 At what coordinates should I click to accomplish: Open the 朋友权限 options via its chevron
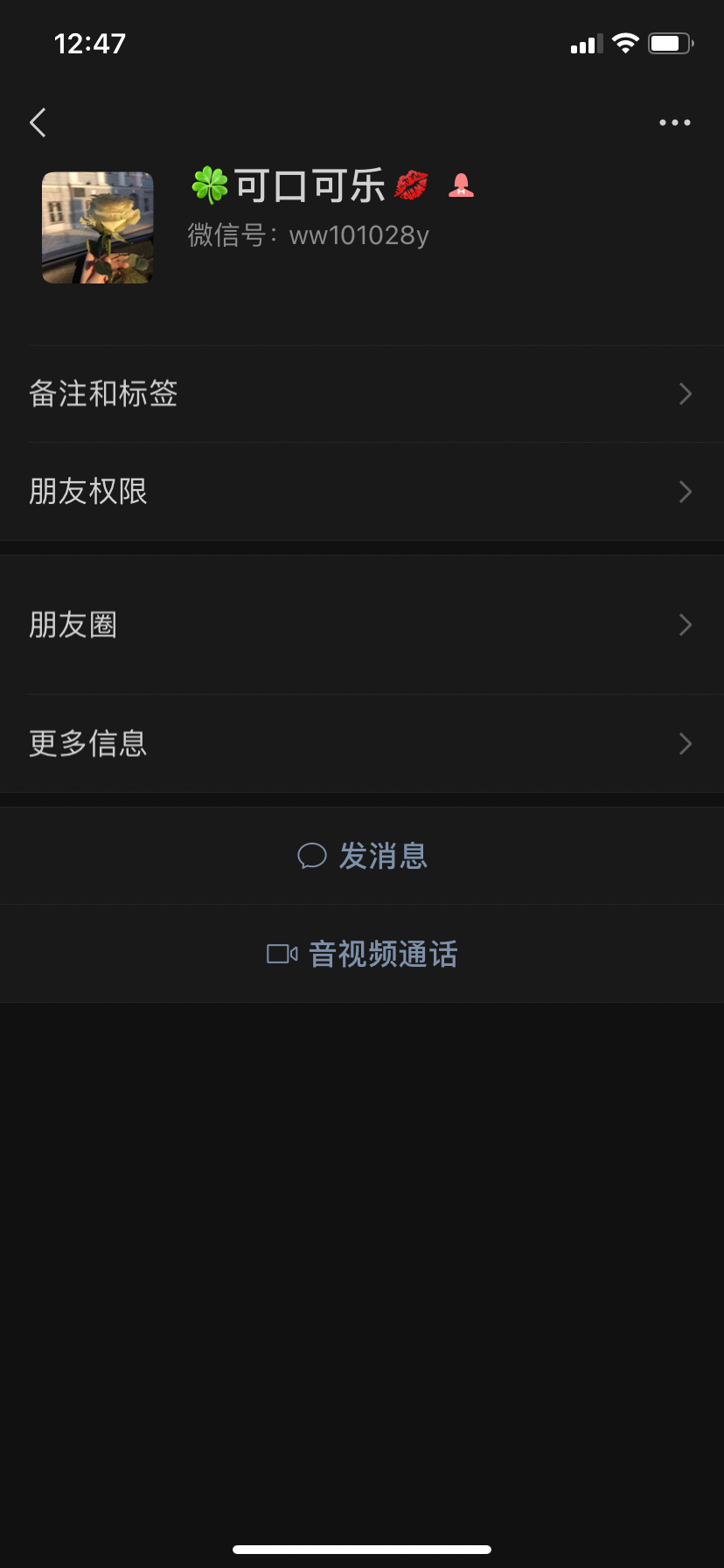click(x=686, y=492)
